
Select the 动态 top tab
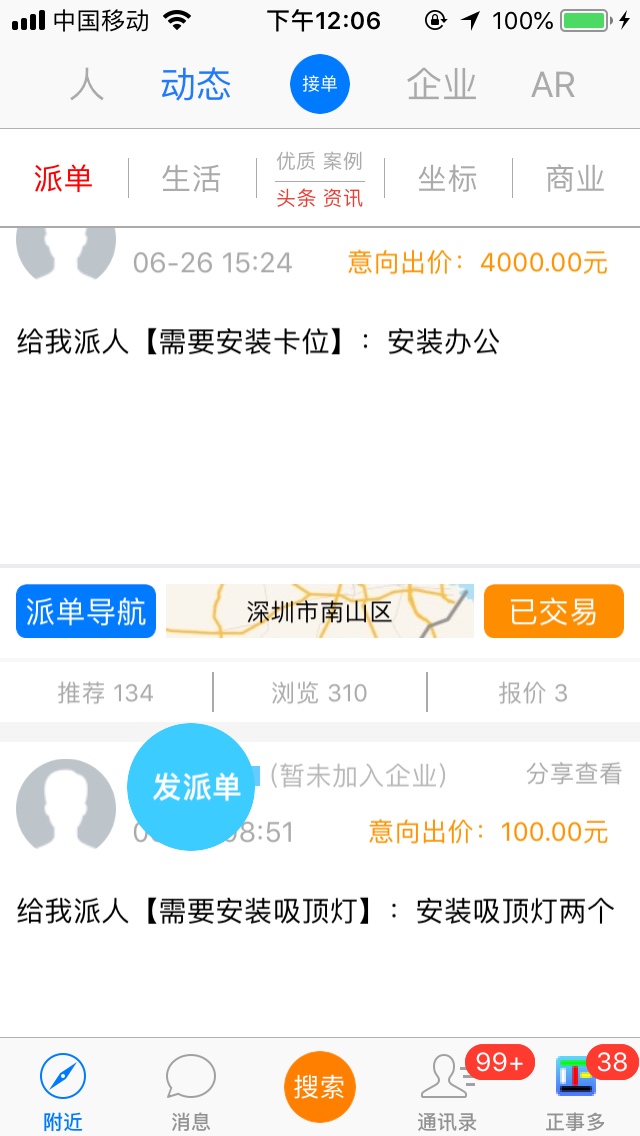click(196, 85)
